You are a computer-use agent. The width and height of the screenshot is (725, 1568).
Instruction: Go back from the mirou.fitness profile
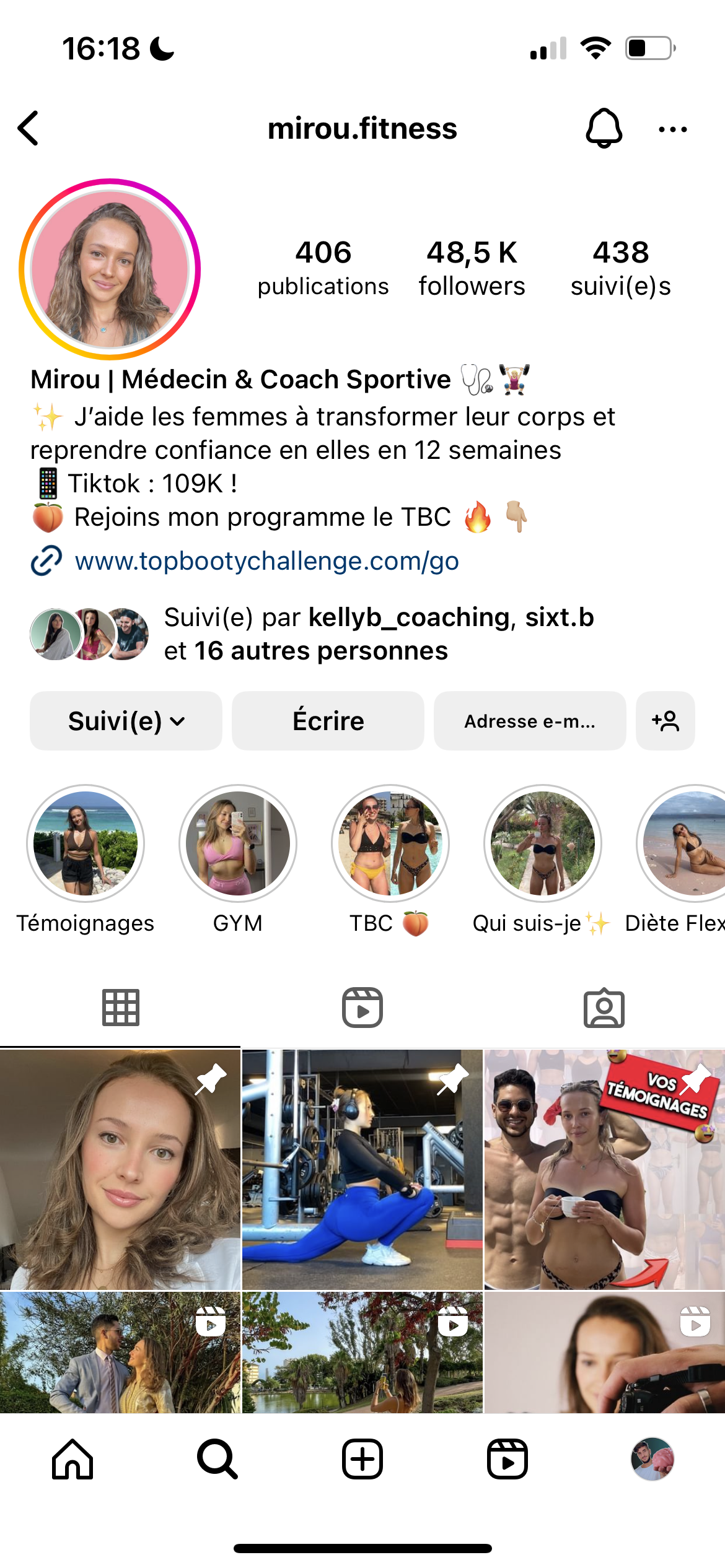click(29, 128)
